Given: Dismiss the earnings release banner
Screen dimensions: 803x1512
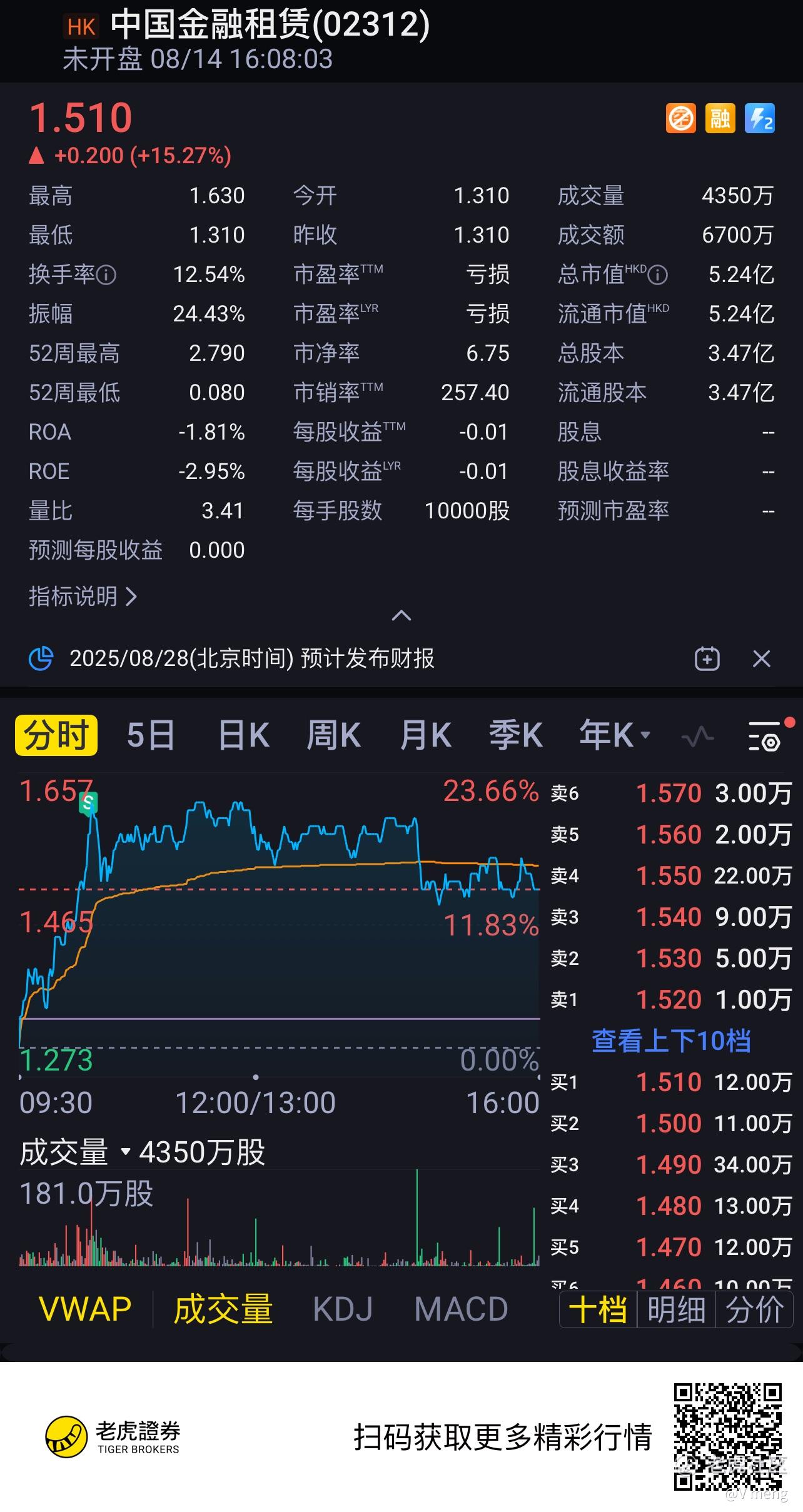Looking at the screenshot, I should [x=761, y=658].
